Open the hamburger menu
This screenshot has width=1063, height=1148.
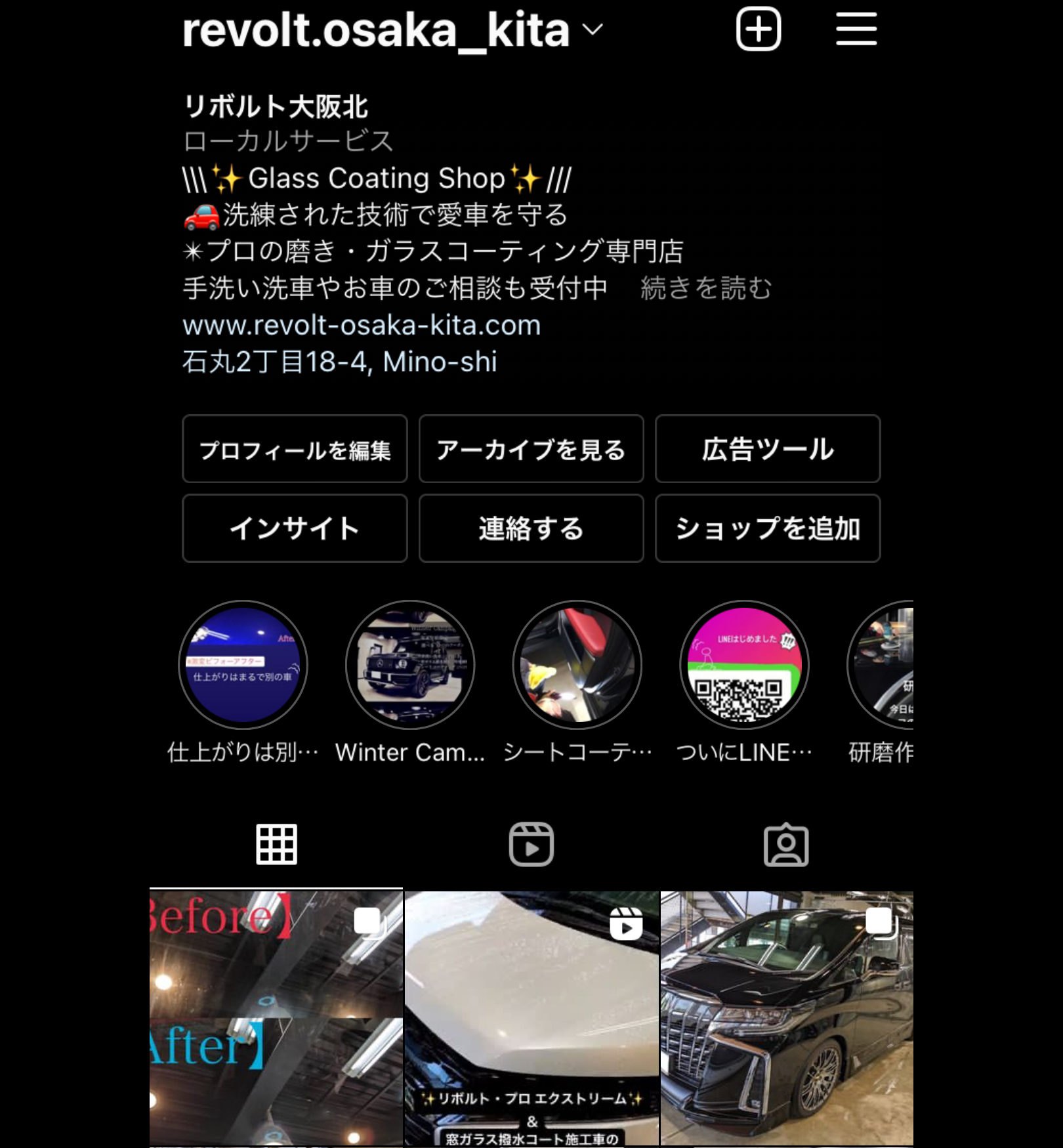[x=856, y=30]
